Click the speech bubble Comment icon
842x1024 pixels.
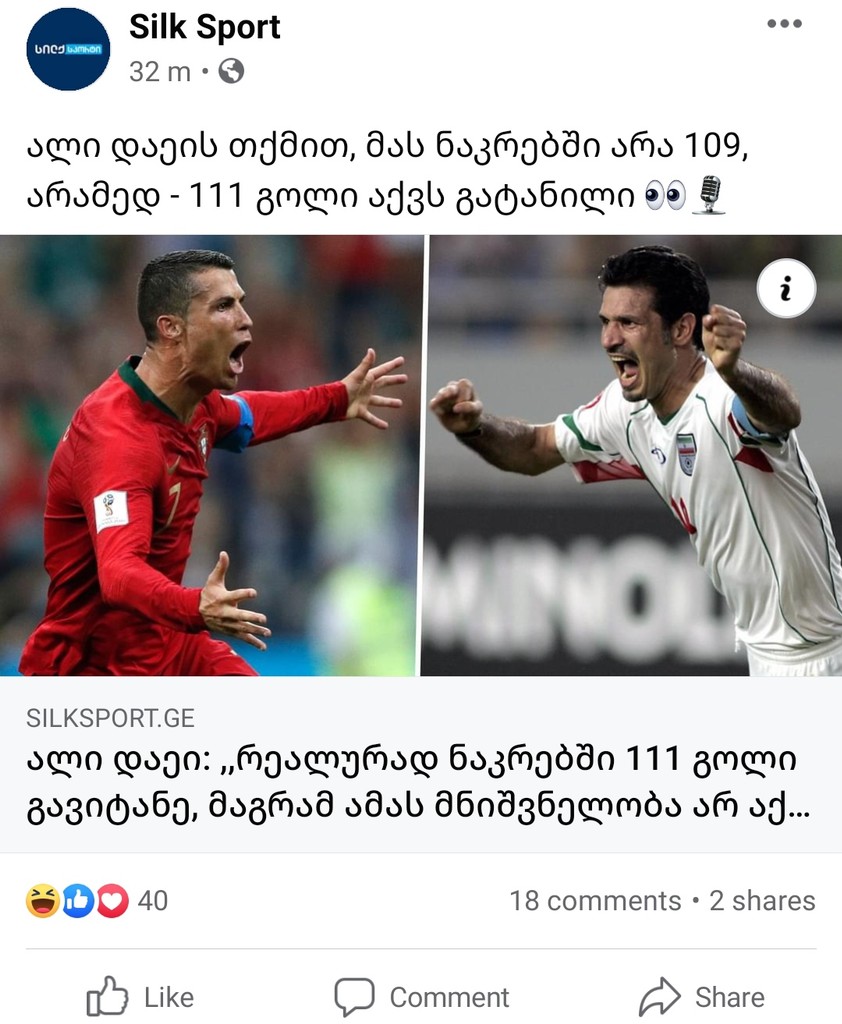click(x=355, y=996)
